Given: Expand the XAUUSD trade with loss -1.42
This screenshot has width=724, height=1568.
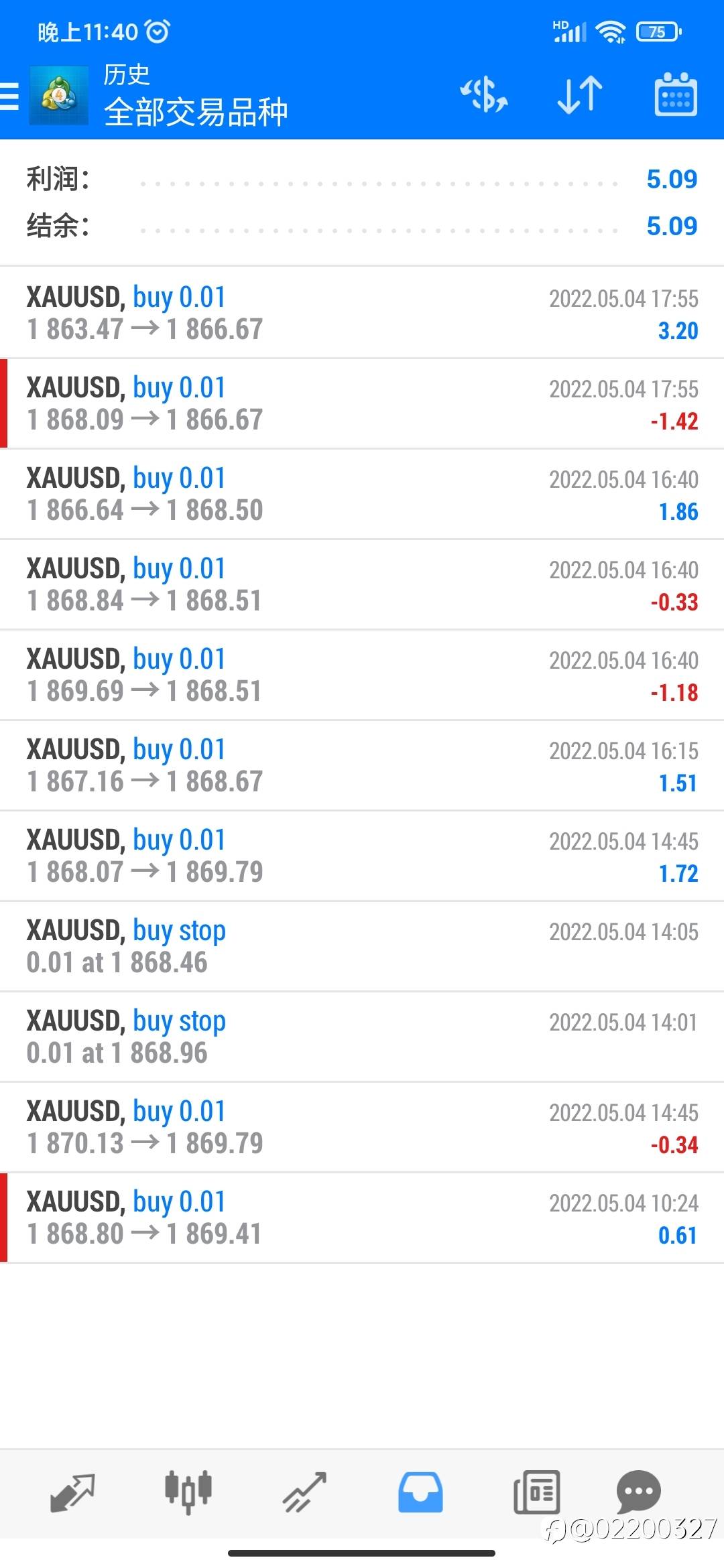Looking at the screenshot, I should coord(362,403).
